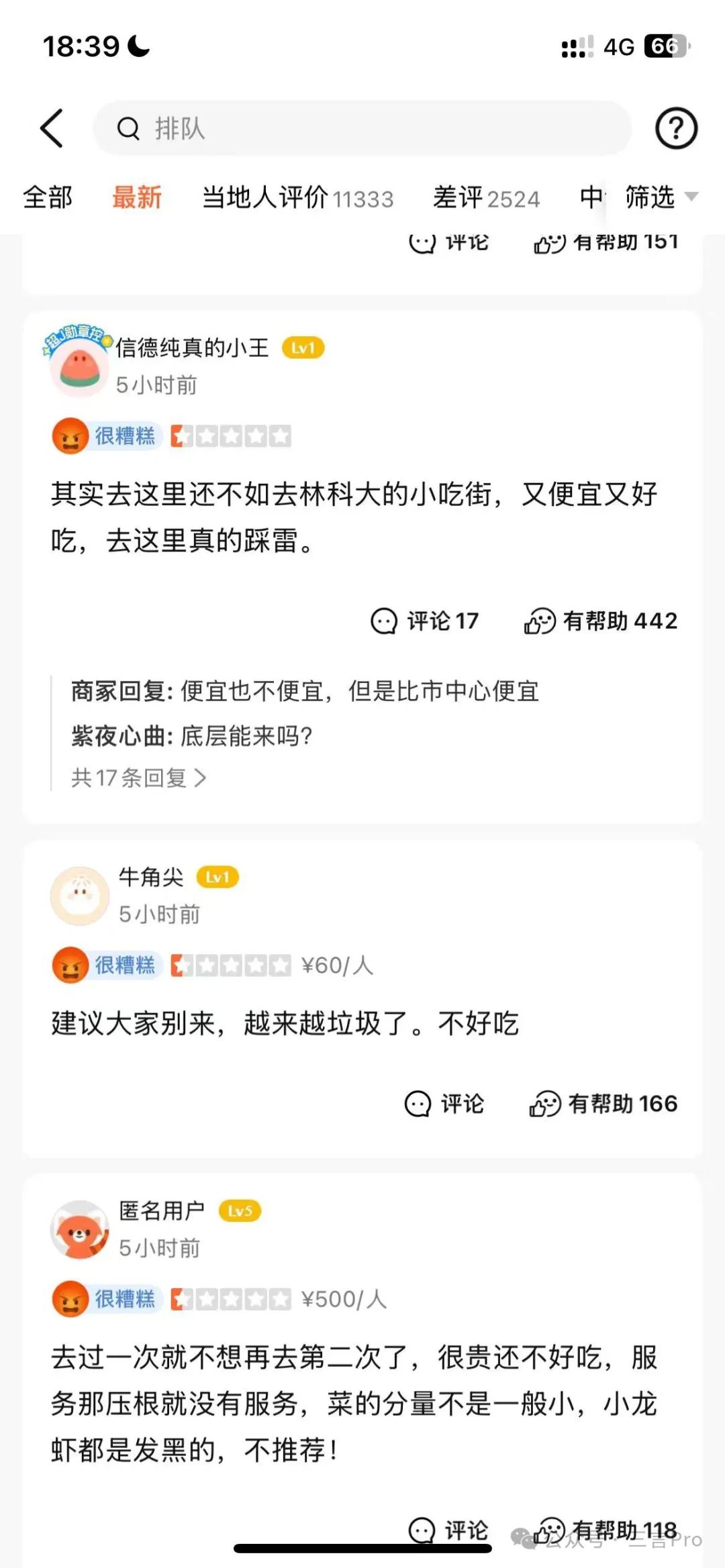Screen dimensions: 725x1568
Task: Comment on 牛角尖's review
Action: [444, 1104]
